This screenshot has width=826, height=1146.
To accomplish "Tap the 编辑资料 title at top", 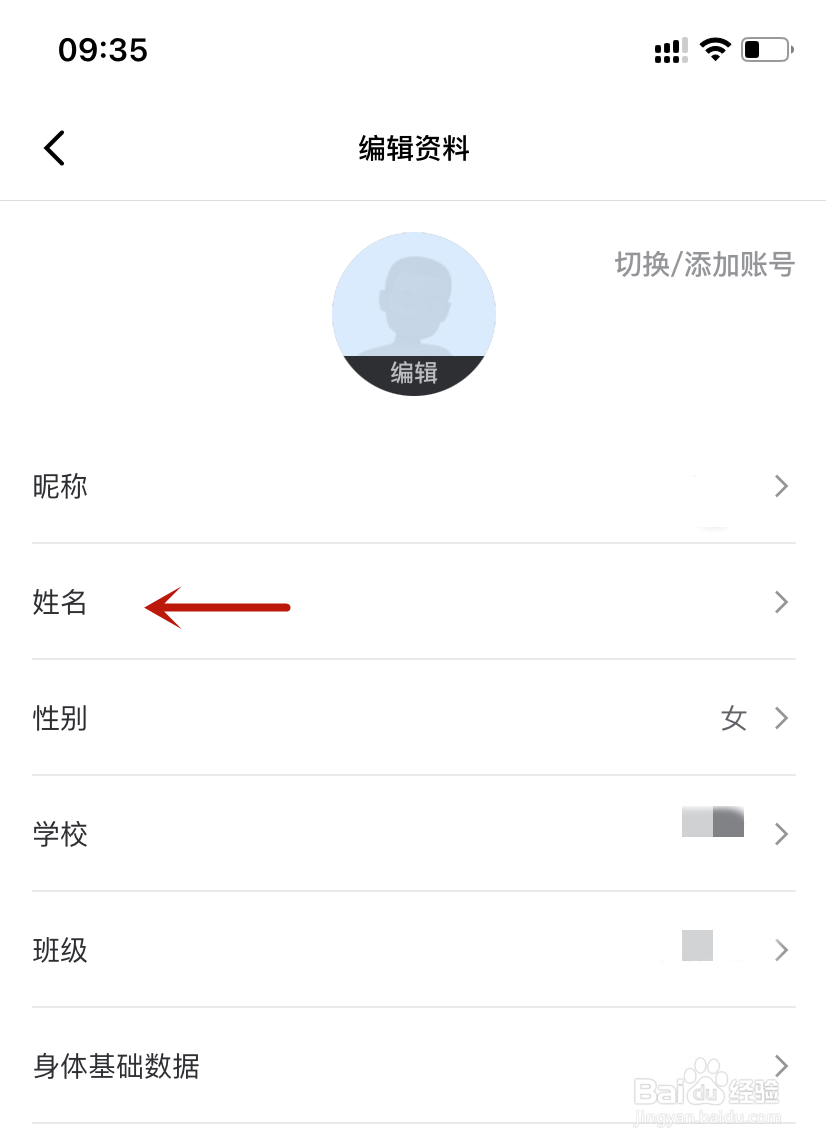I will click(413, 148).
